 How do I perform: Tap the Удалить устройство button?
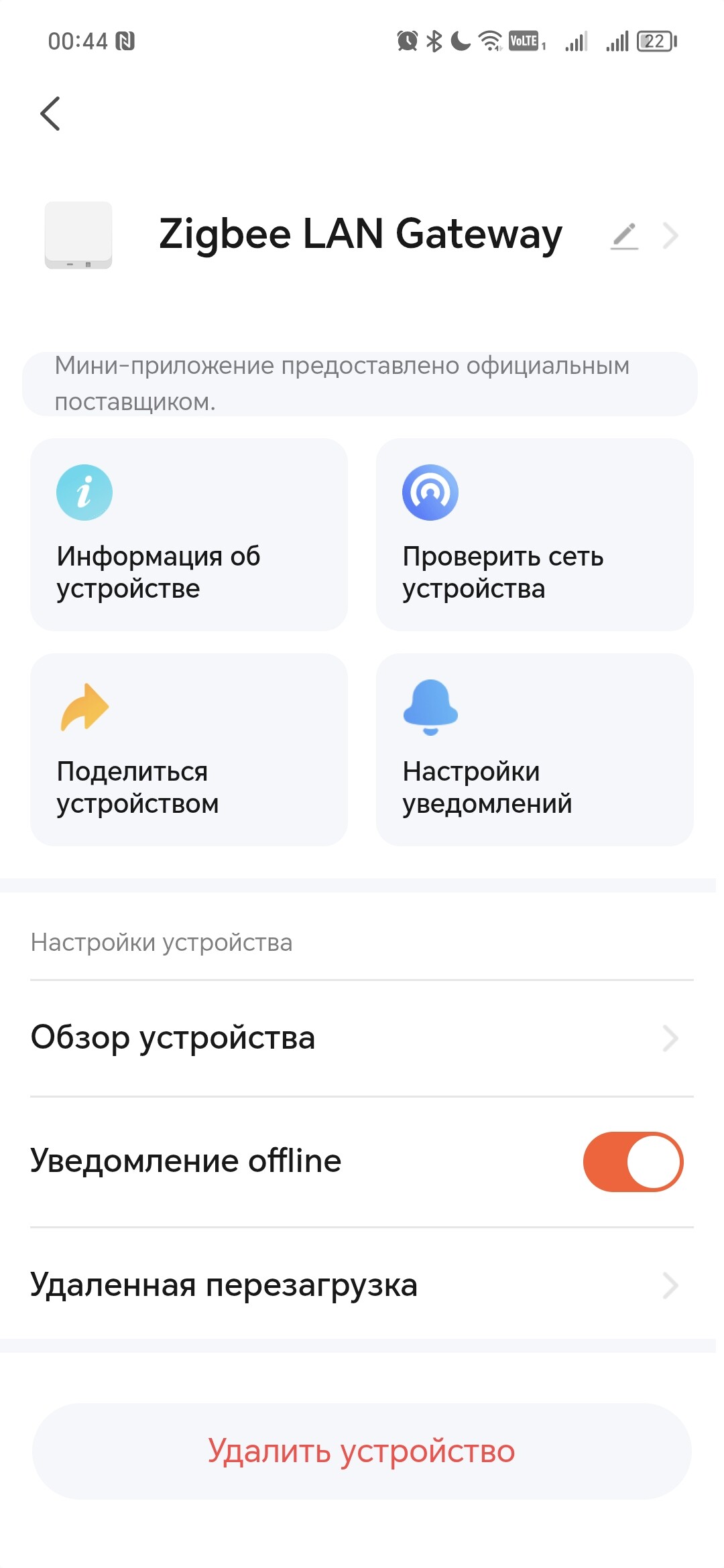tap(362, 1451)
